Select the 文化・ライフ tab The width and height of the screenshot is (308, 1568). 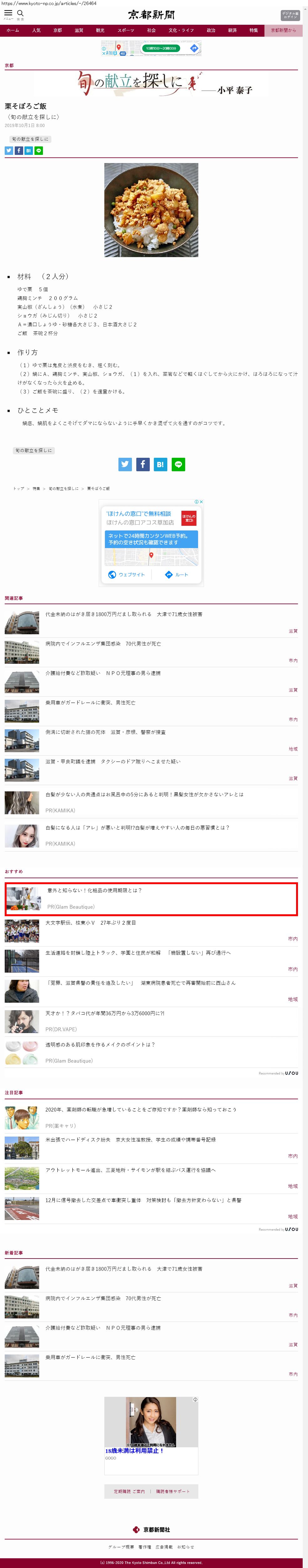click(181, 30)
